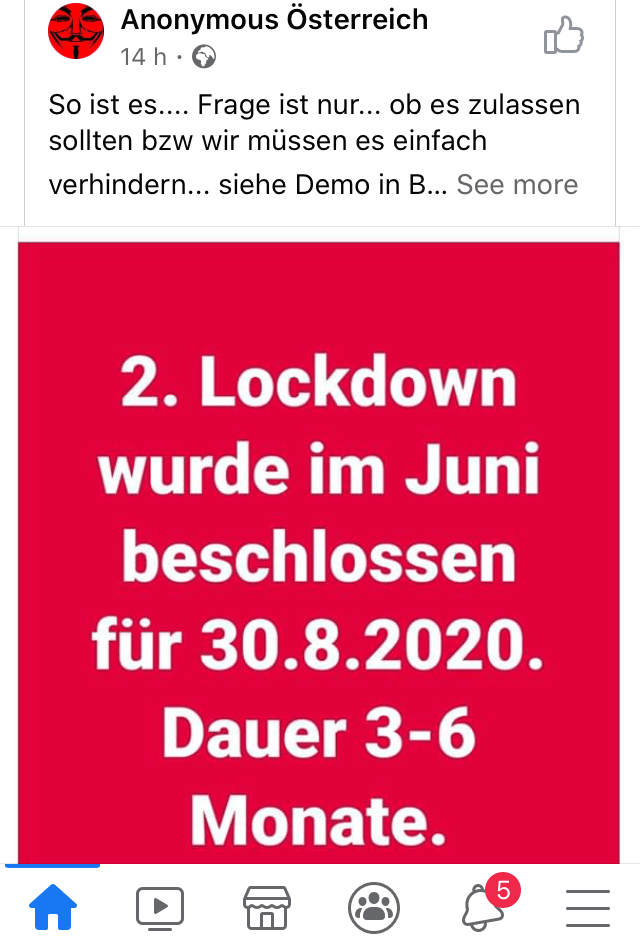Switch to the Groups tab

pyautogui.click(x=374, y=908)
